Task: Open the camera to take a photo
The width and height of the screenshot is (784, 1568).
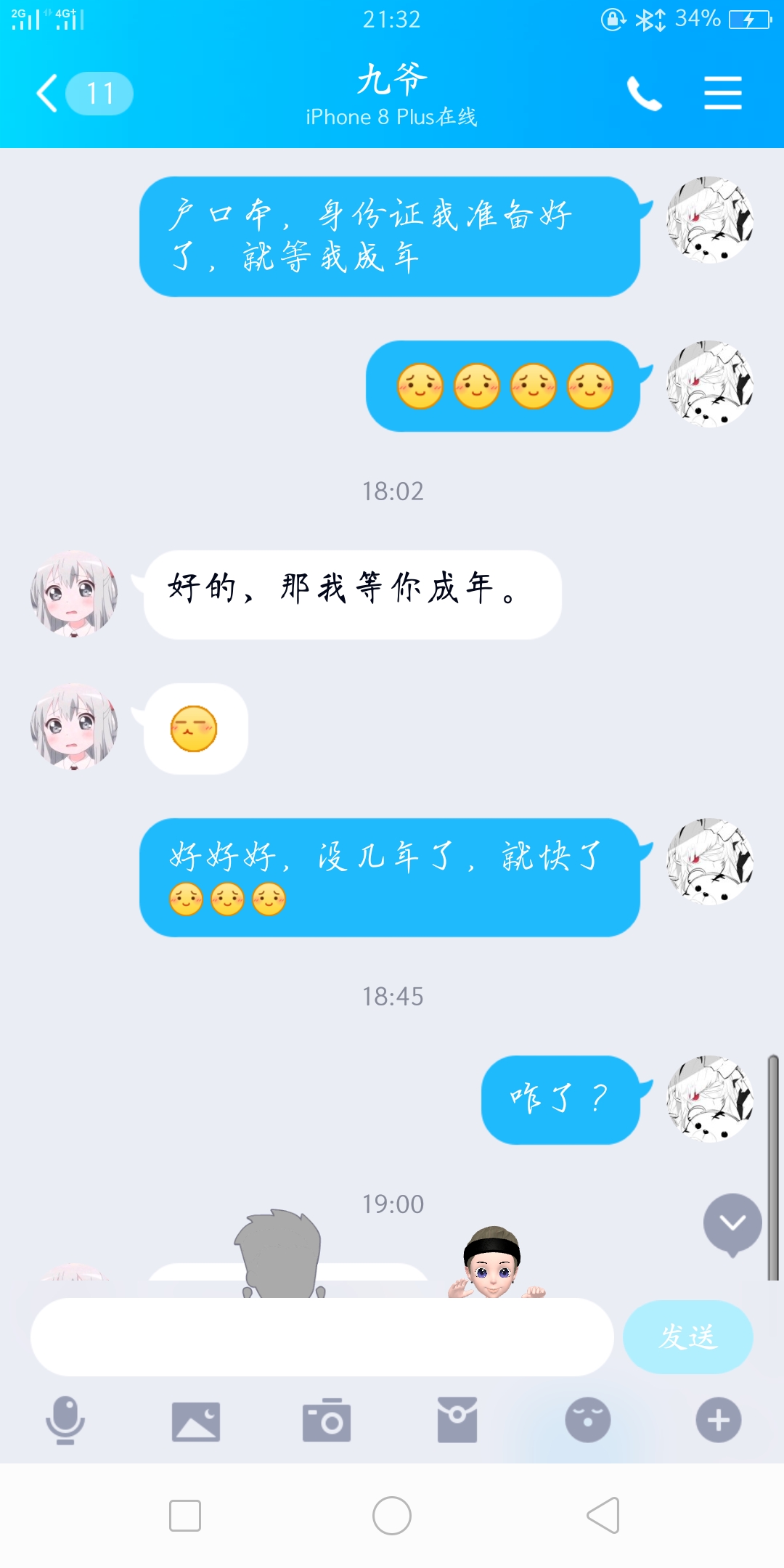Action: tap(327, 1420)
